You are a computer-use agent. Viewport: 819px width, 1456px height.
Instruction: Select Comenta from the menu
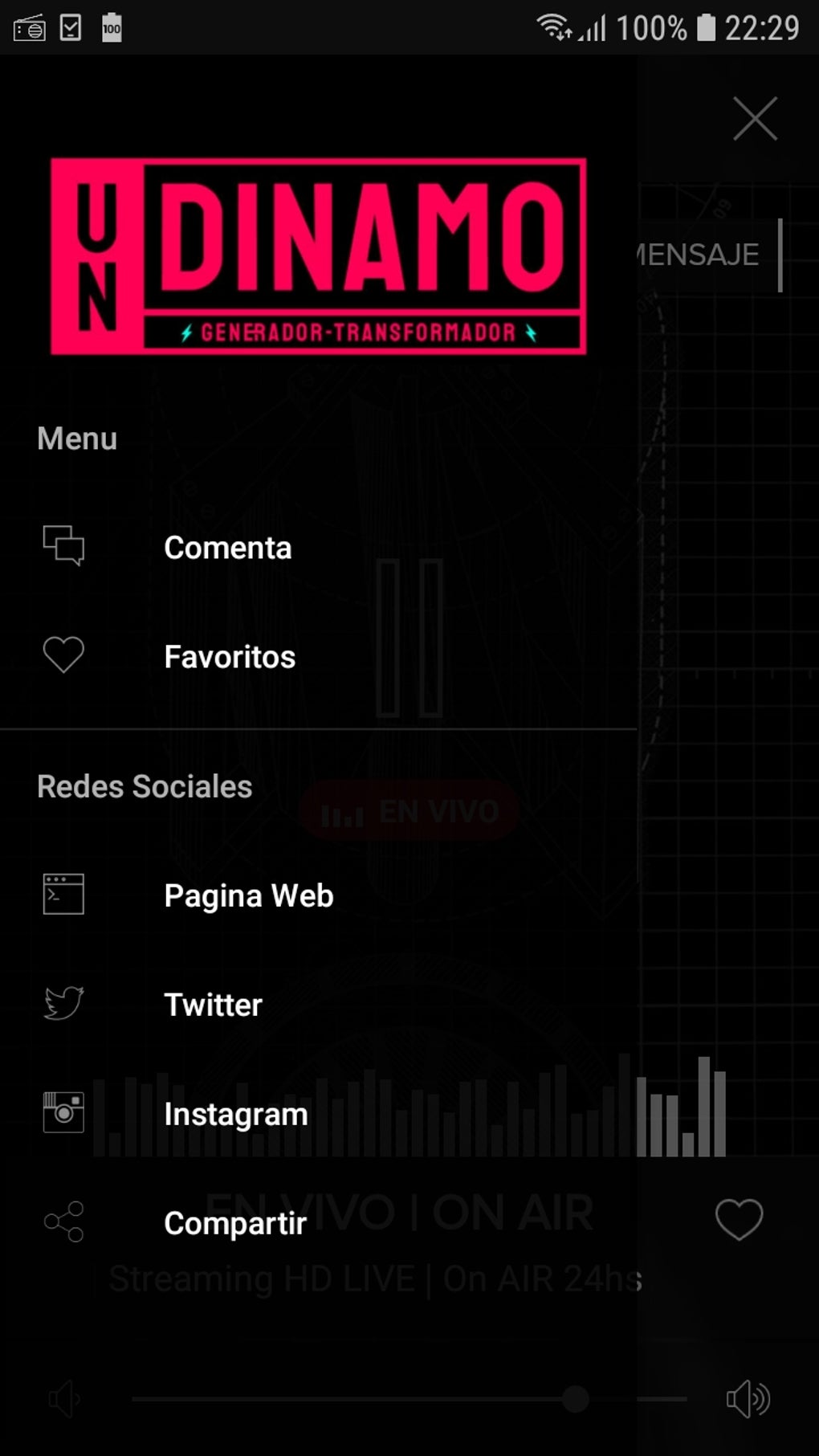coord(227,548)
